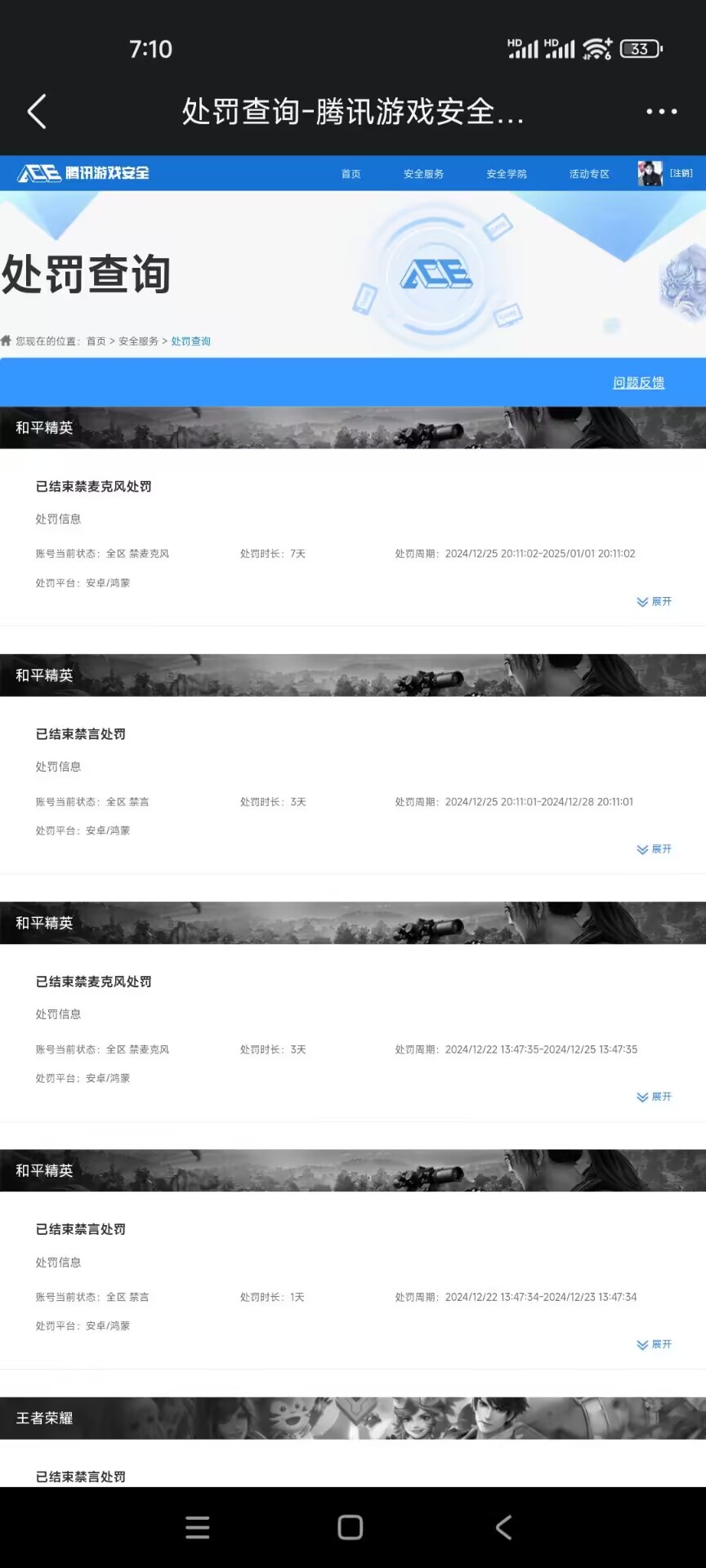The image size is (706, 1568).
Task: Click the expand chevron icon on first 展开
Action: pyautogui.click(x=642, y=602)
